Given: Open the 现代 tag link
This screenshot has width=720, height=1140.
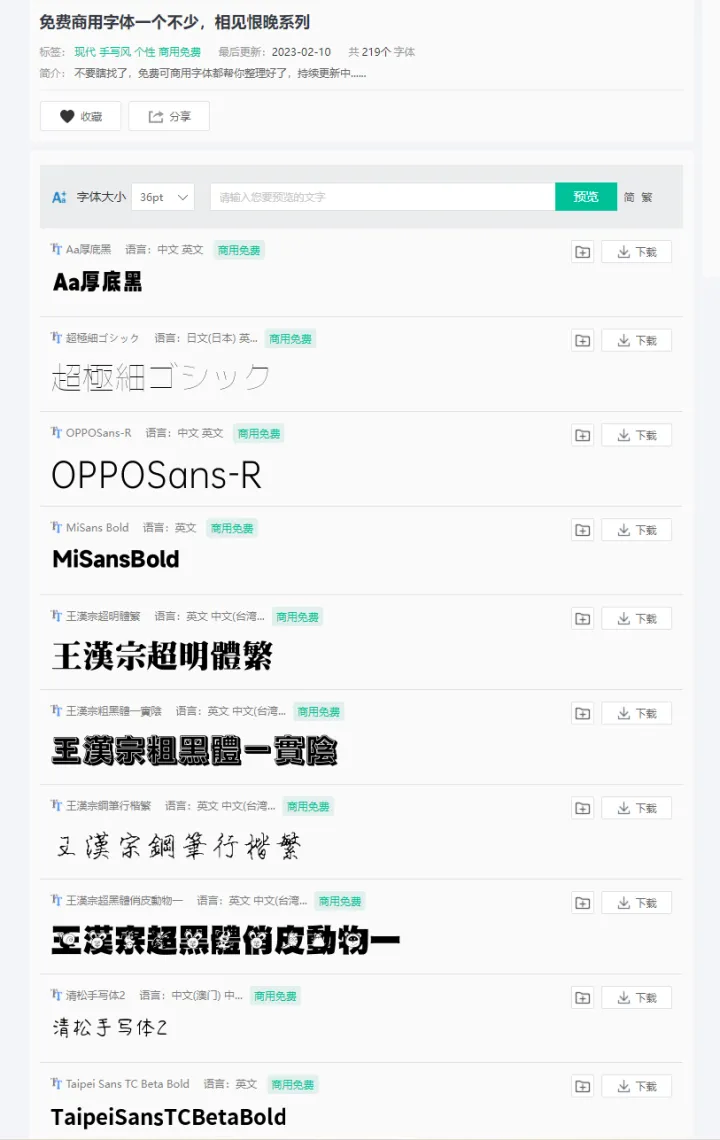Looking at the screenshot, I should pyautogui.click(x=84, y=52).
